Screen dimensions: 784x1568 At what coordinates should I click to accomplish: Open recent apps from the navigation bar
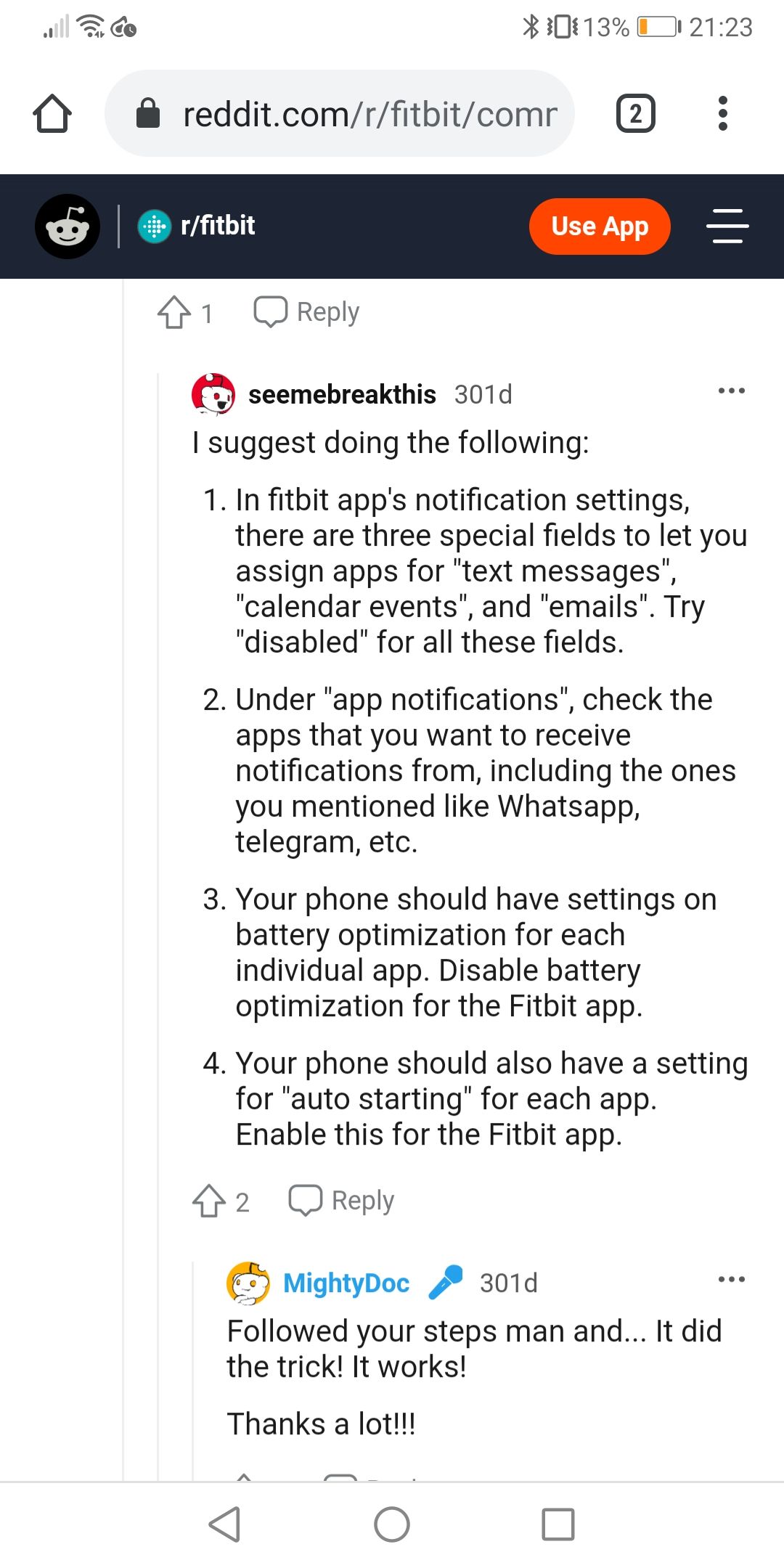[x=558, y=1524]
